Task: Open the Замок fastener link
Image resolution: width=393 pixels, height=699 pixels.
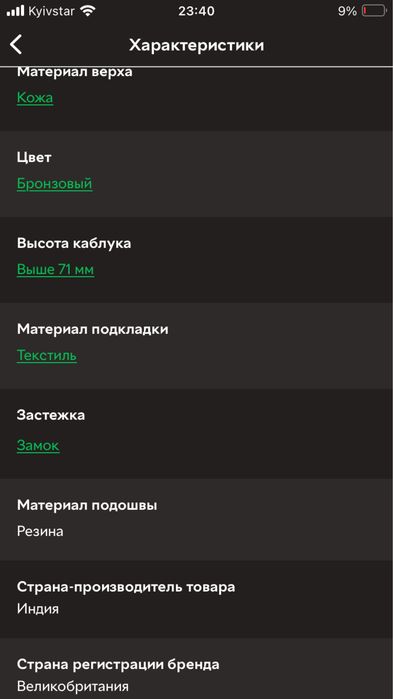Action: tap(38, 445)
